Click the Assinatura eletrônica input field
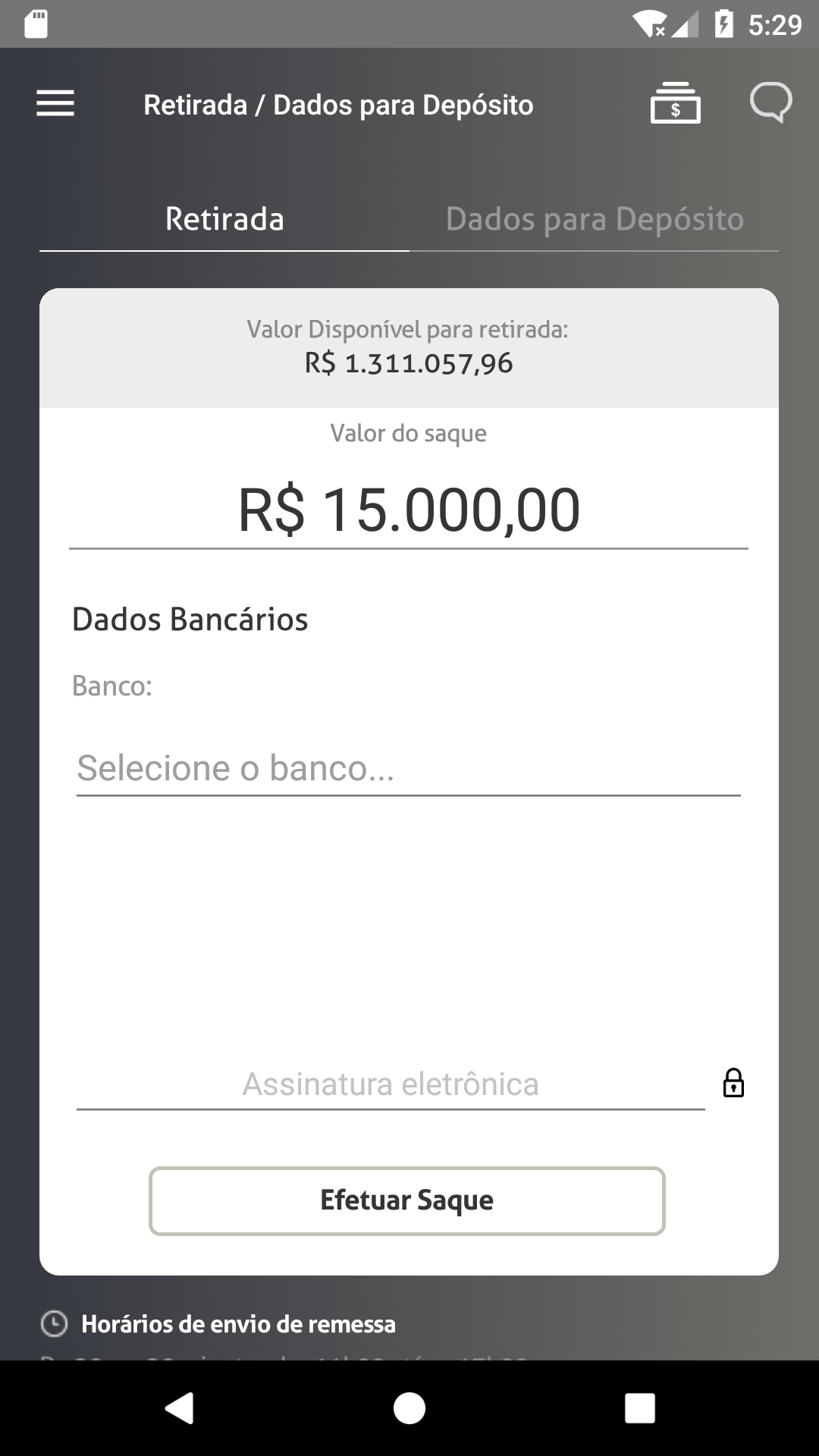This screenshot has height=1456, width=819. 388,1084
